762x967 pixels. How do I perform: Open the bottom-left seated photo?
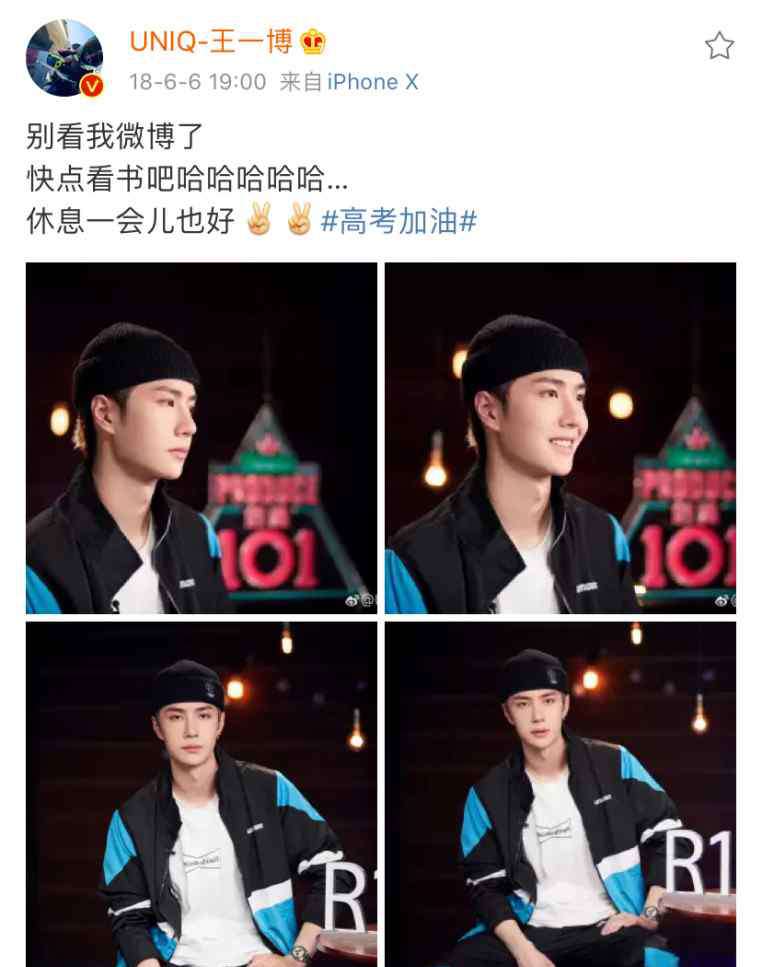click(201, 793)
